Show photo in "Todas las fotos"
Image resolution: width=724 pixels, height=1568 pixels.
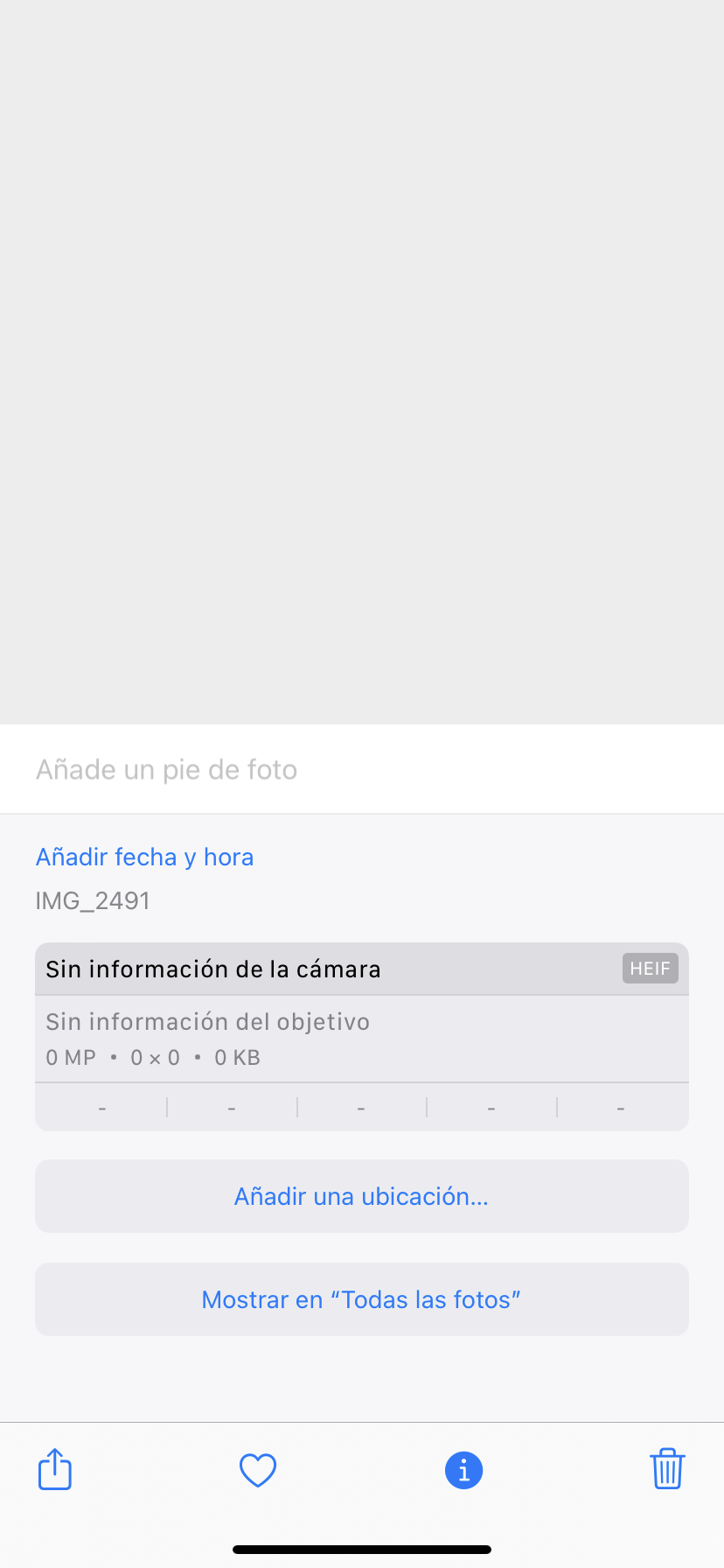[x=362, y=1299]
